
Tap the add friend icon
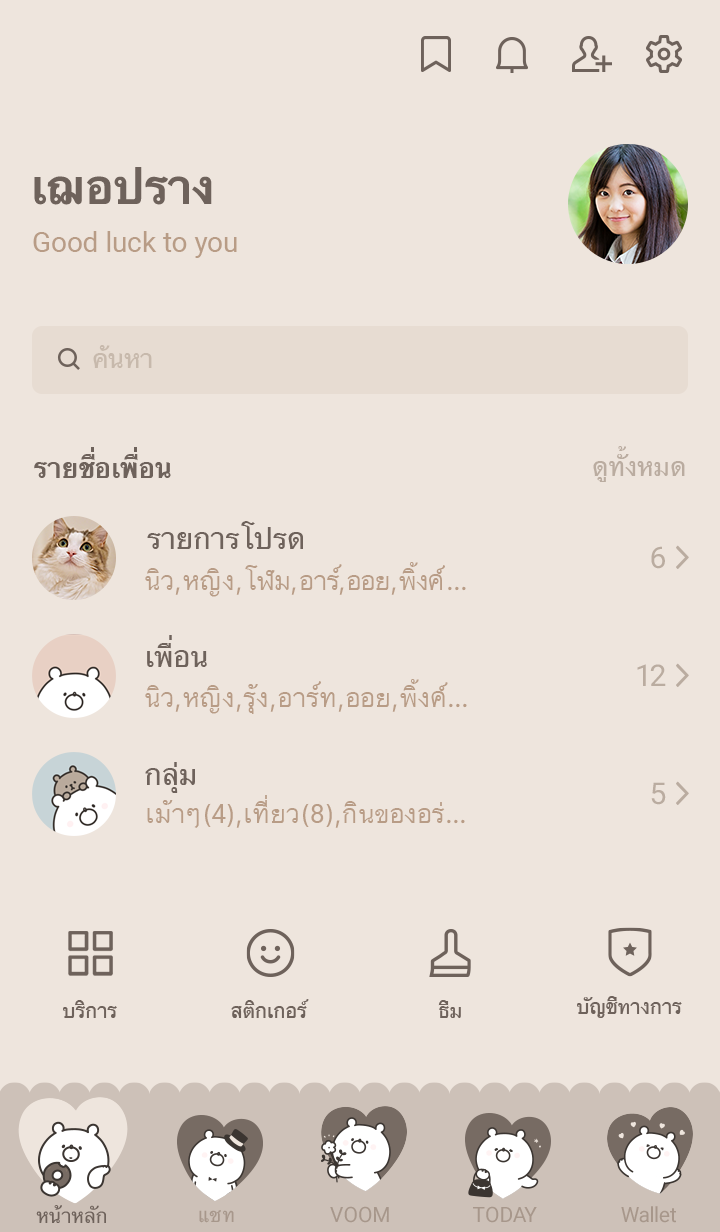click(x=591, y=54)
